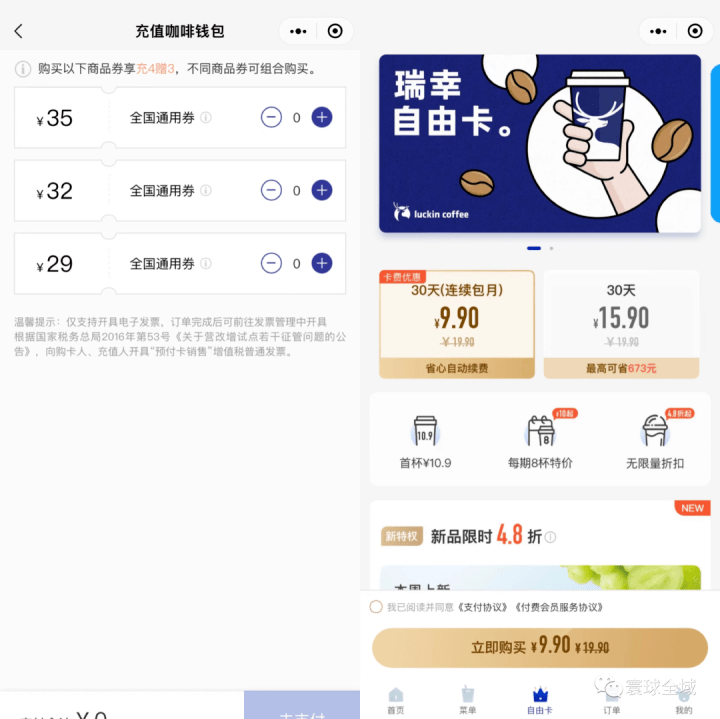Open the 《支付协议》 link
This screenshot has height=719, width=720.
click(x=484, y=607)
